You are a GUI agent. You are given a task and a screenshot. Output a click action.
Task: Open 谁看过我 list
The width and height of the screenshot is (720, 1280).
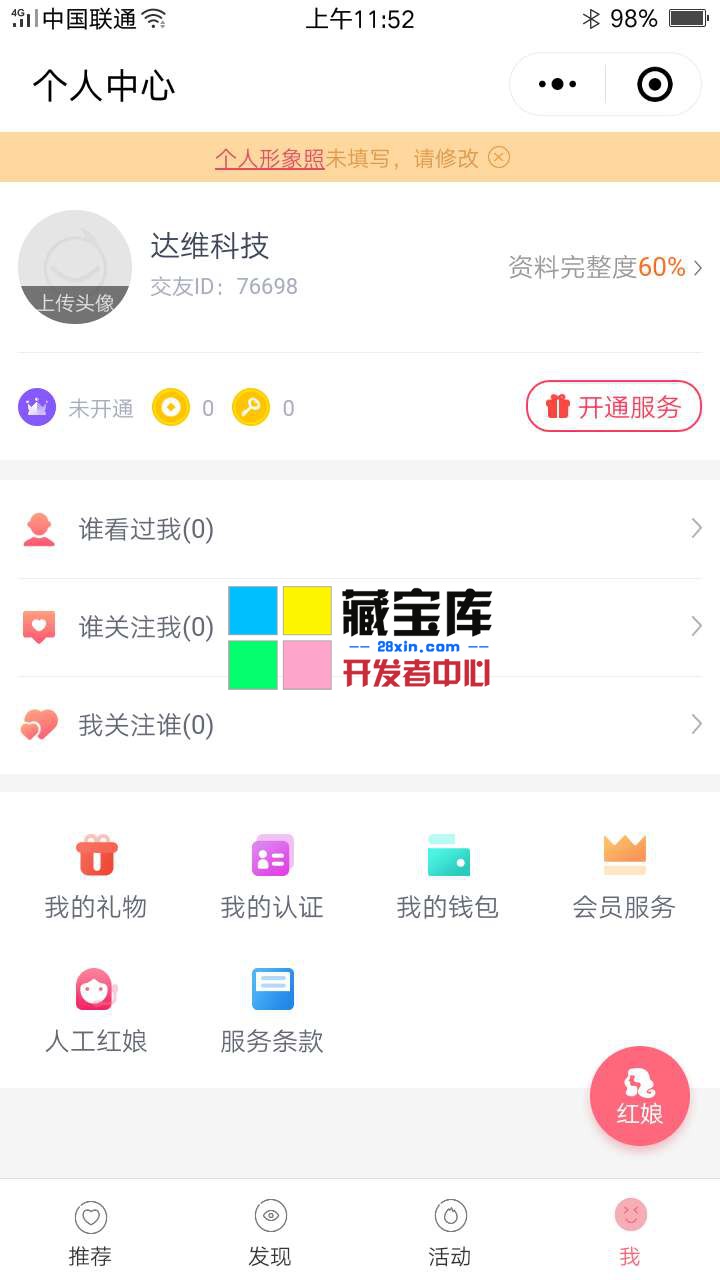tap(360, 529)
